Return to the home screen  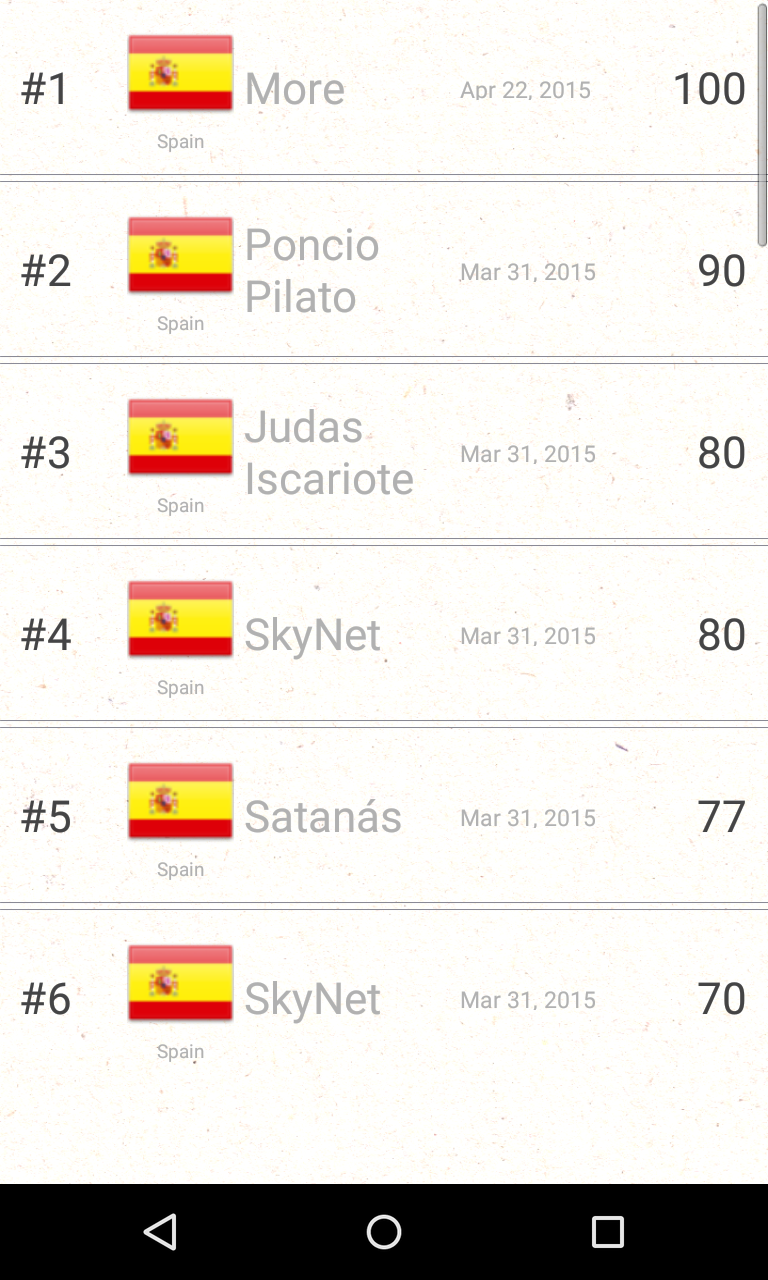click(384, 1232)
